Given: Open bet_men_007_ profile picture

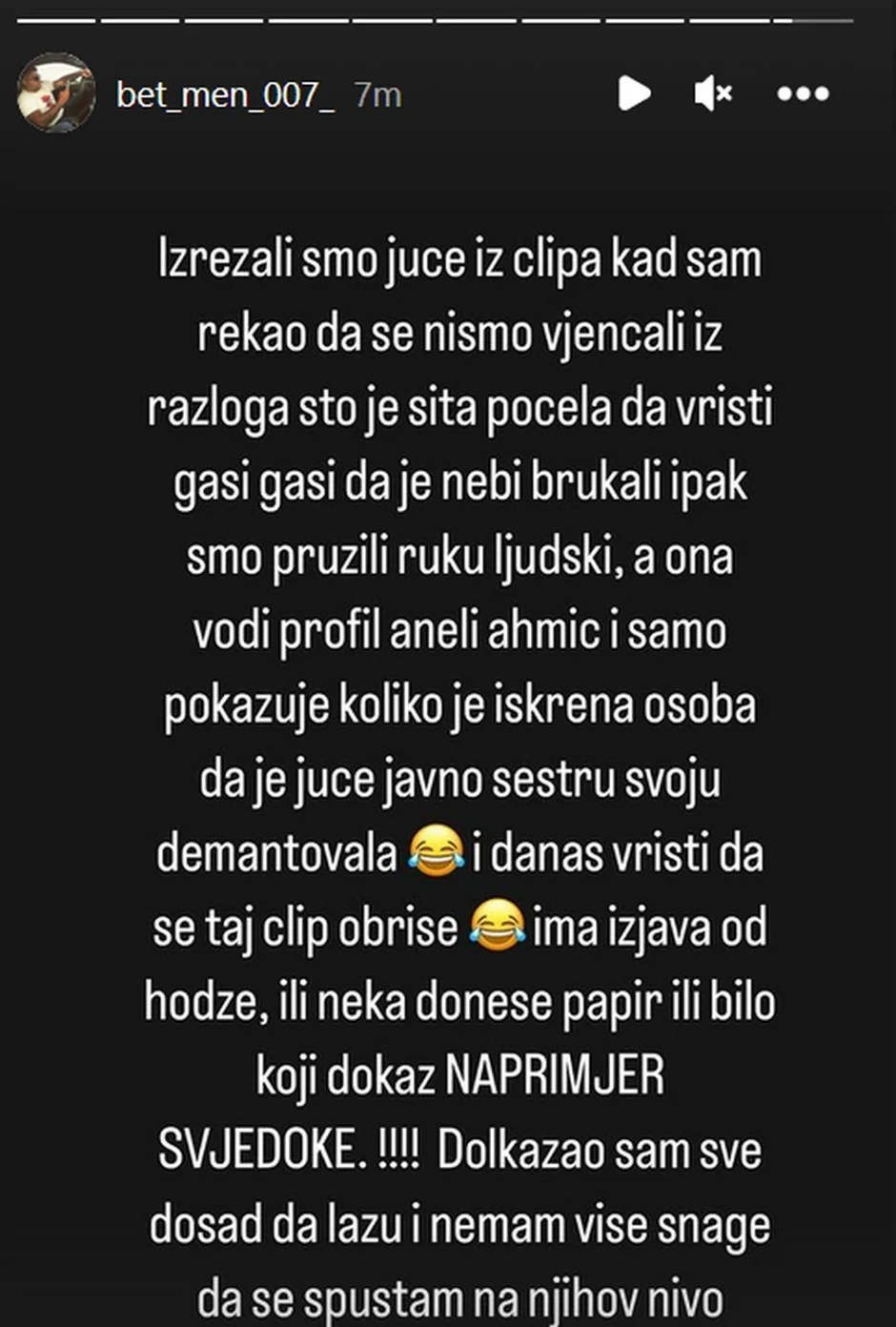Looking at the screenshot, I should 56,93.
